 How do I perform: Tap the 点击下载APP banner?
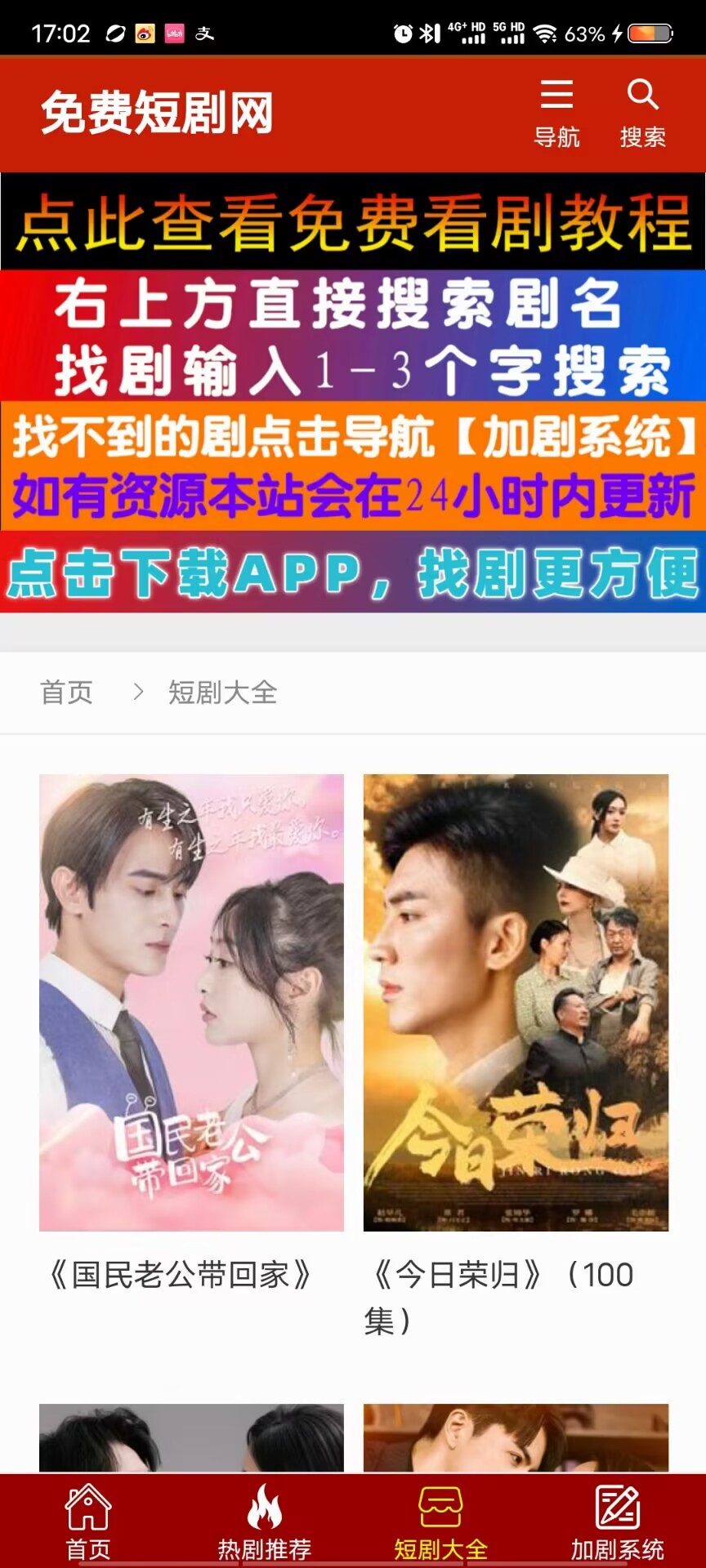pyautogui.click(x=353, y=573)
